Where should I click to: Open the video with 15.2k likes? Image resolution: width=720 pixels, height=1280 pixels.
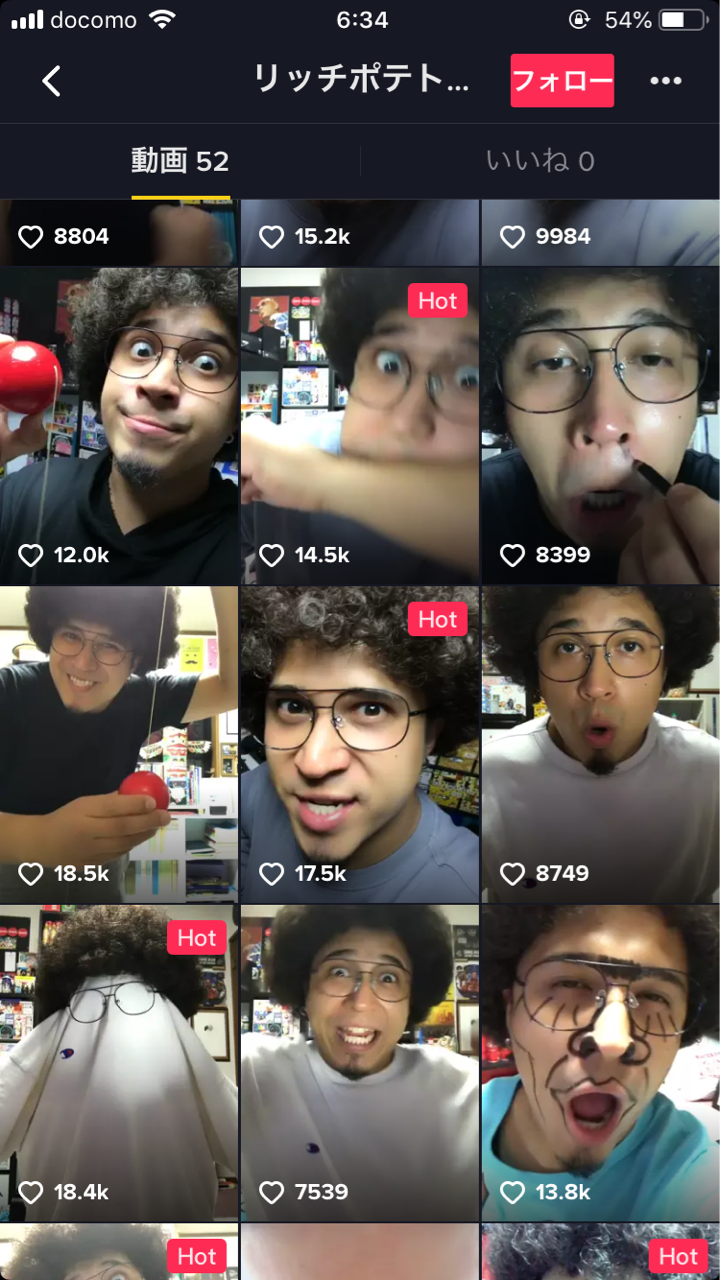[360, 232]
